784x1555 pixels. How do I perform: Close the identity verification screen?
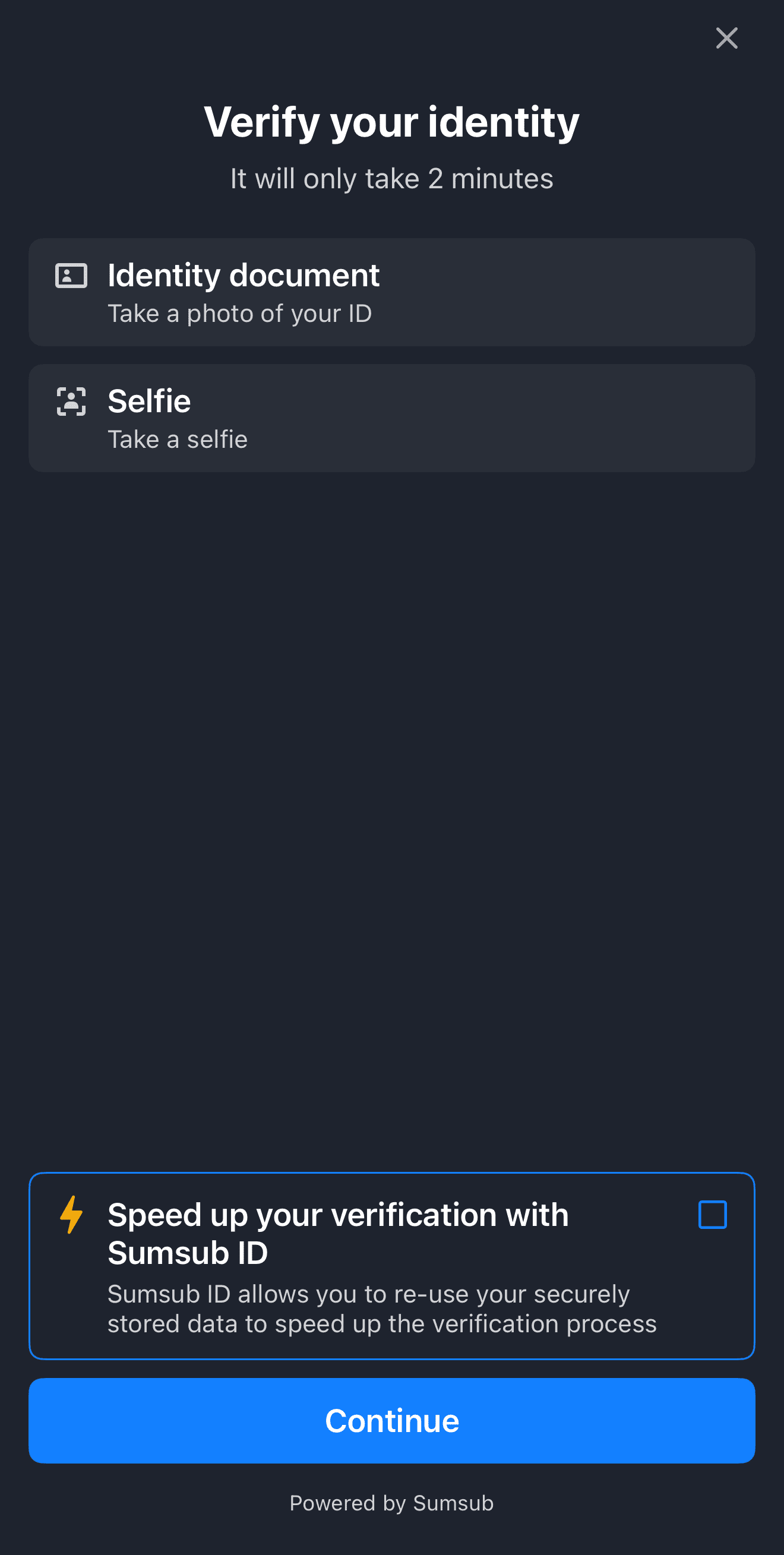726,38
